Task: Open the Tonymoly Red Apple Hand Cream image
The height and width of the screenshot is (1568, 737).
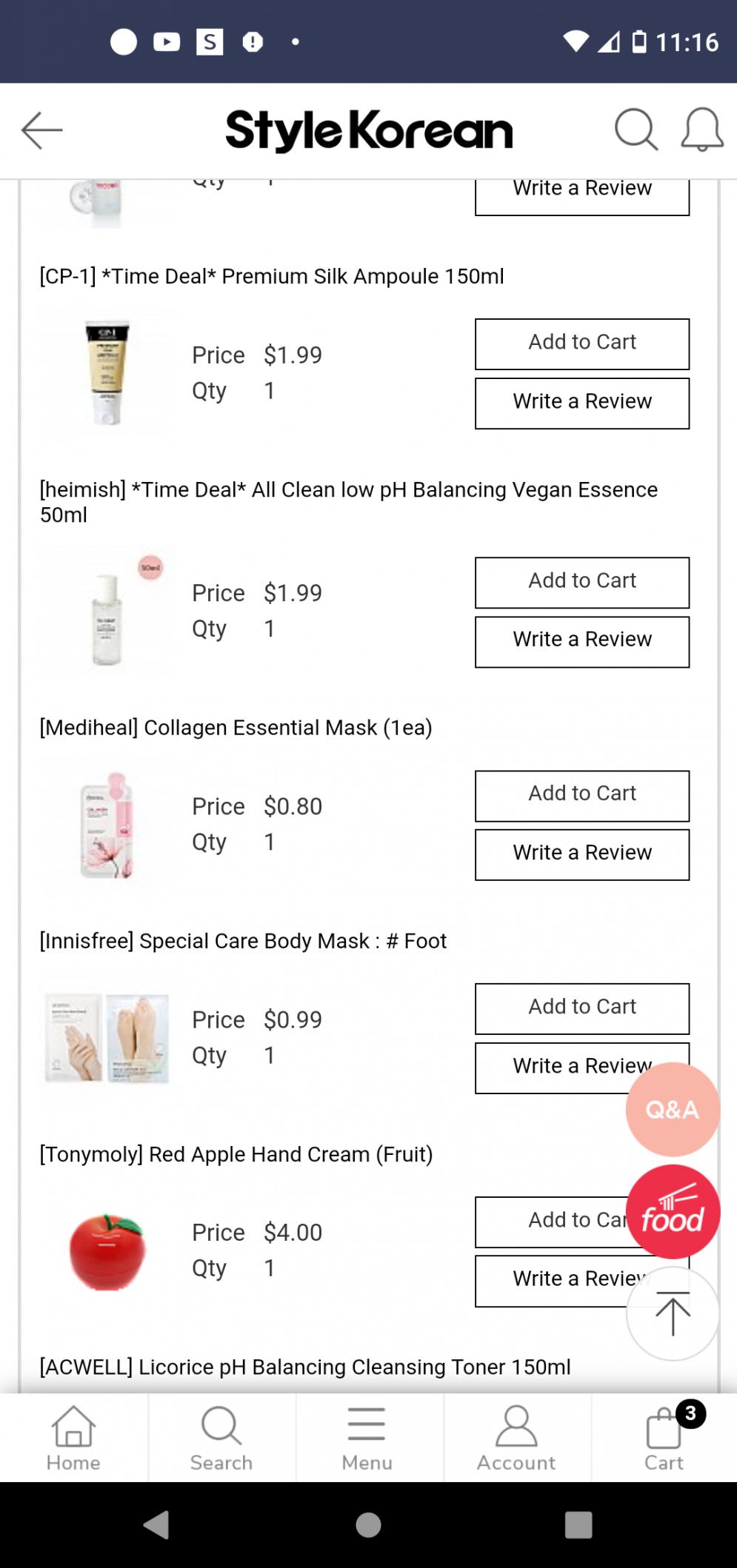Action: (107, 1251)
